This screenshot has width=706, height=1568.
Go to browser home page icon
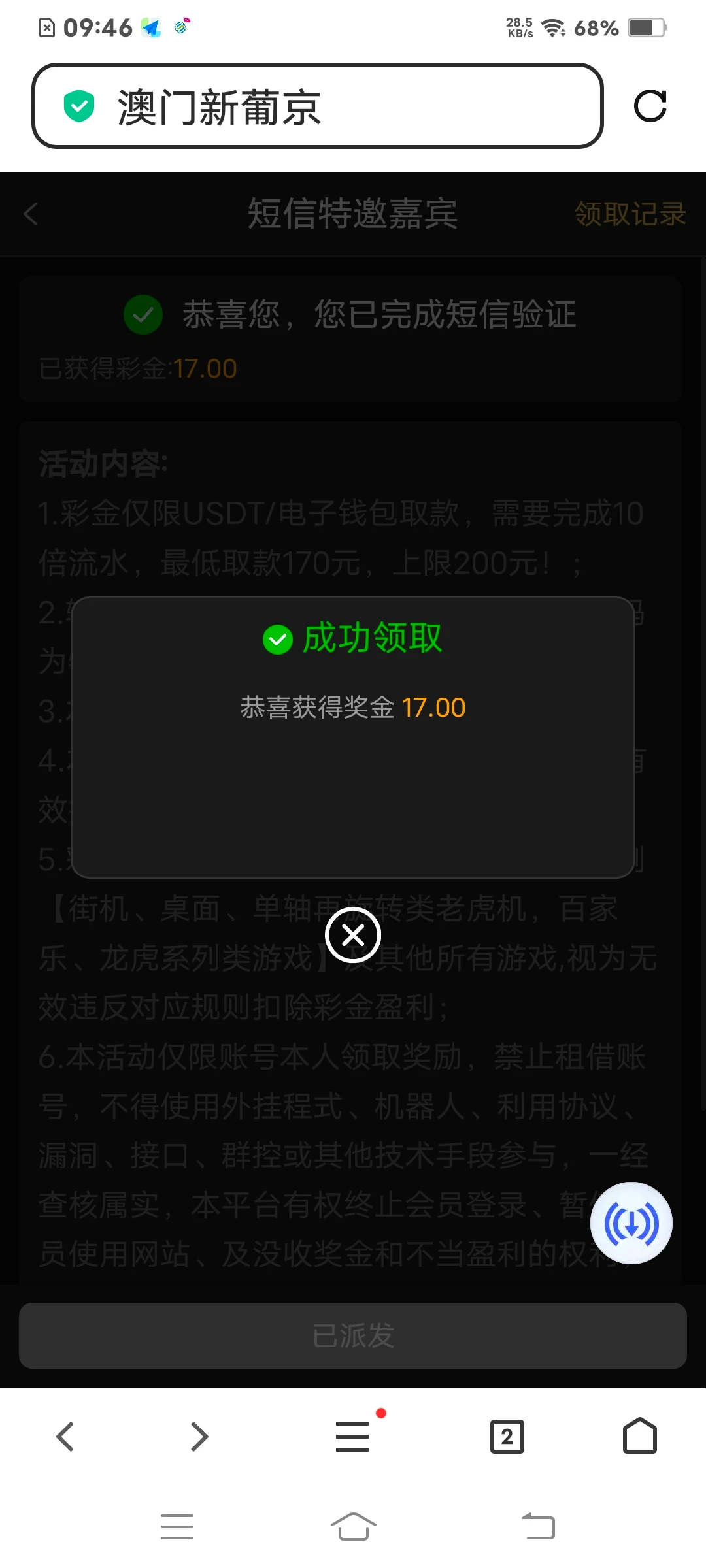(x=639, y=1435)
